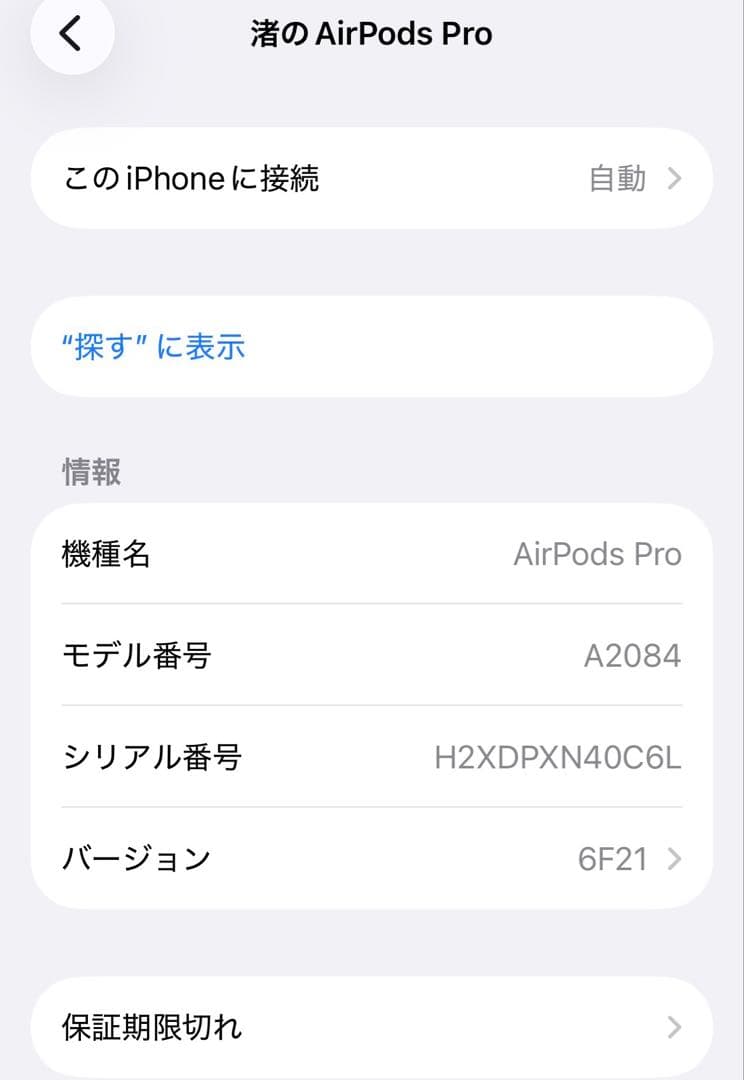Tap the chevron next to 自動

click(x=675, y=178)
